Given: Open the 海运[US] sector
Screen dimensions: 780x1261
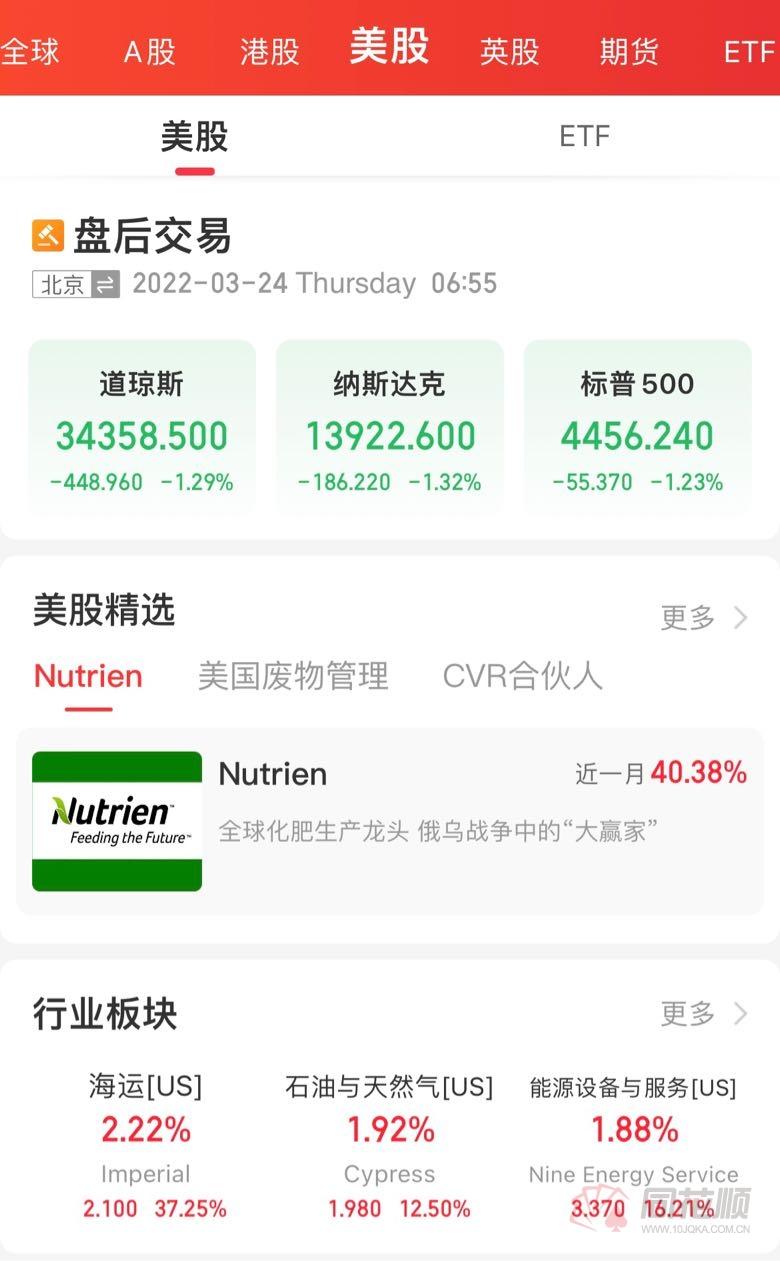Looking at the screenshot, I should [146, 1147].
